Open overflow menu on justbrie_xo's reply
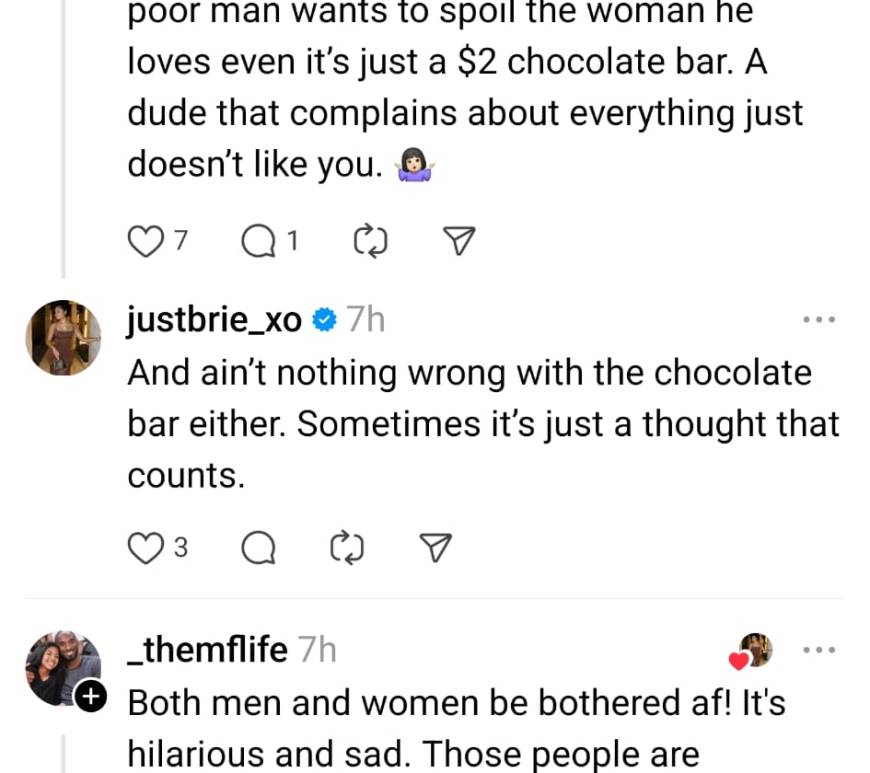The image size is (870, 773). point(818,320)
